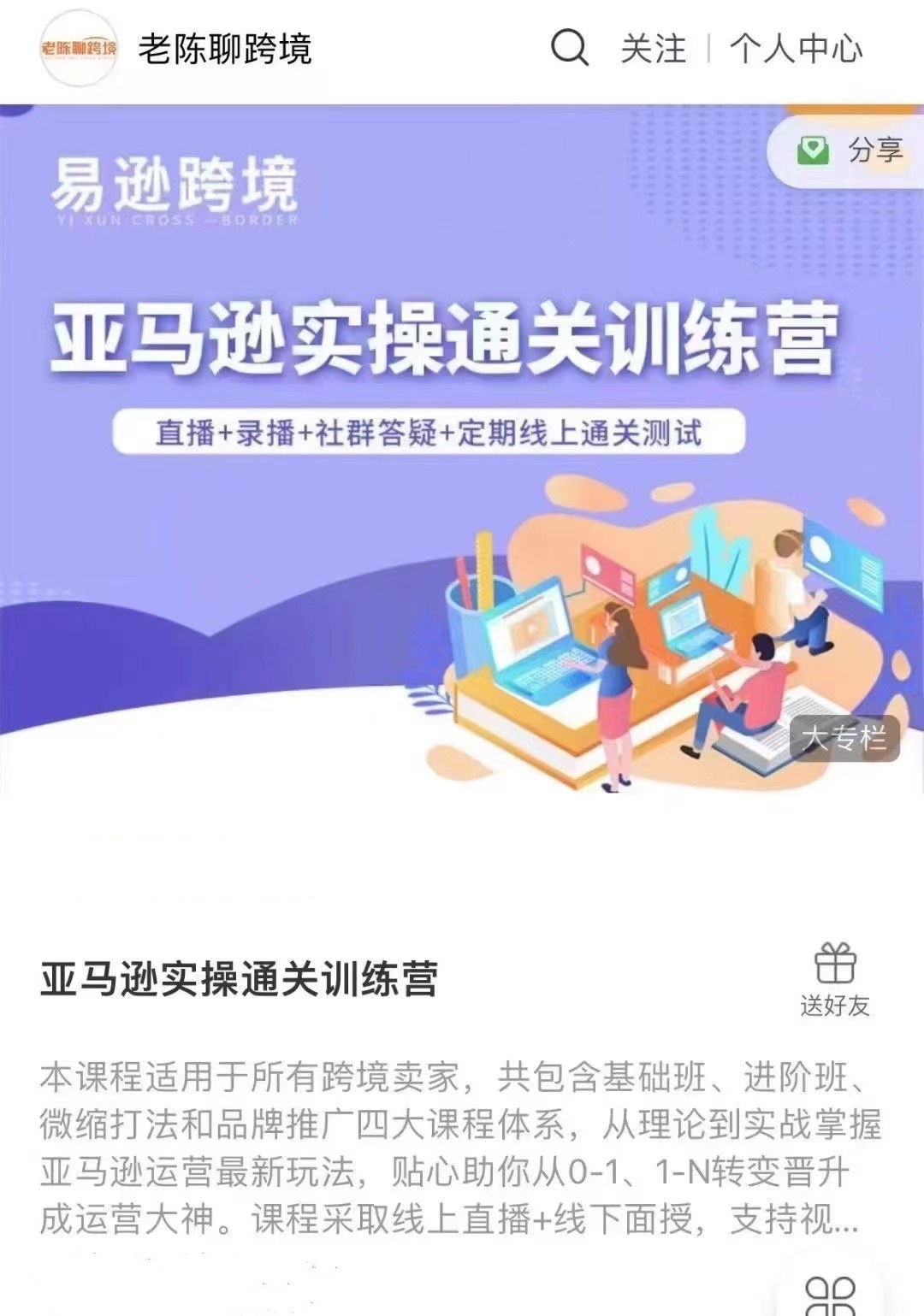
Task: Open the search magnifier icon
Action: click(569, 48)
